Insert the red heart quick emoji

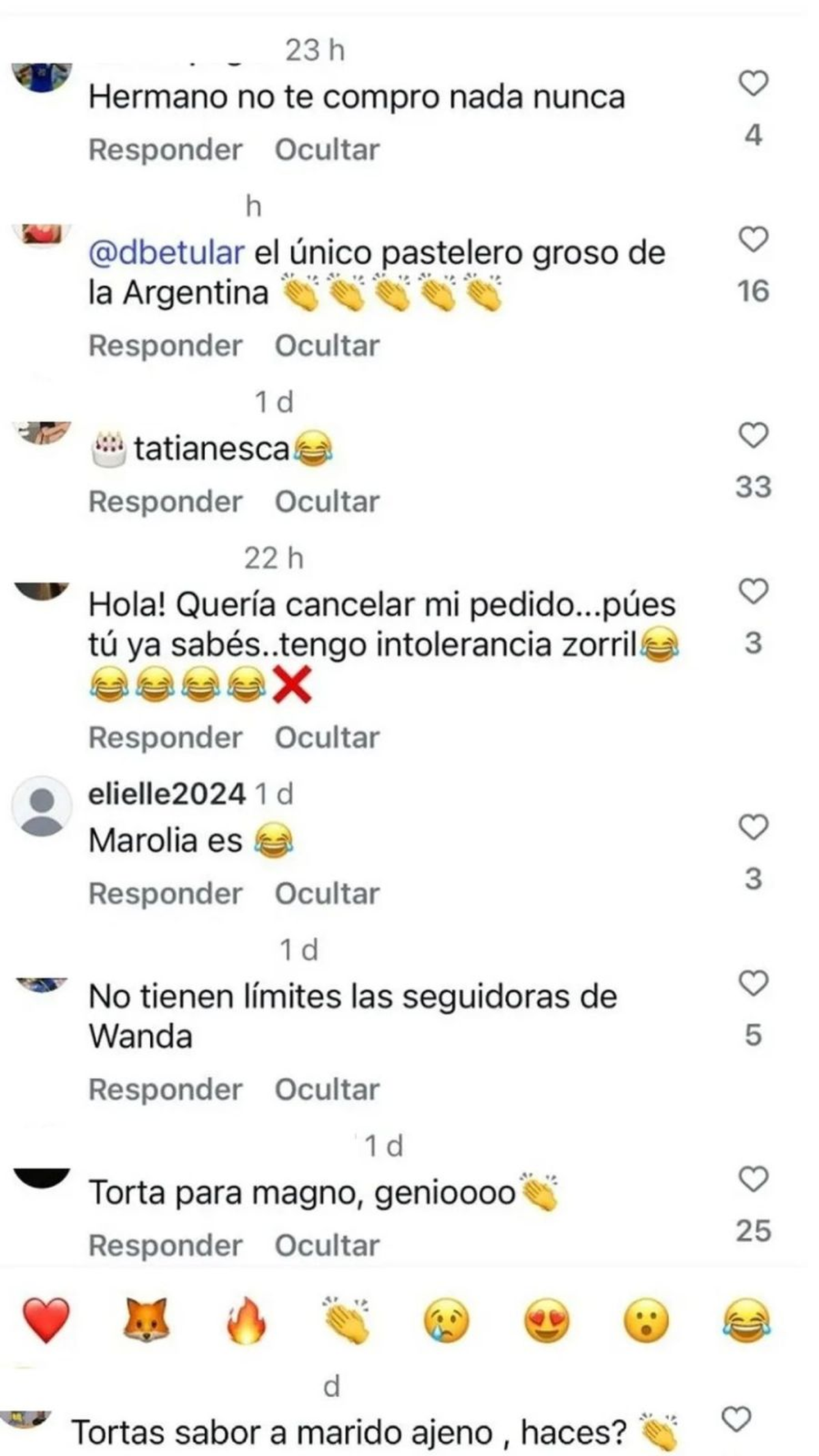click(x=46, y=1320)
